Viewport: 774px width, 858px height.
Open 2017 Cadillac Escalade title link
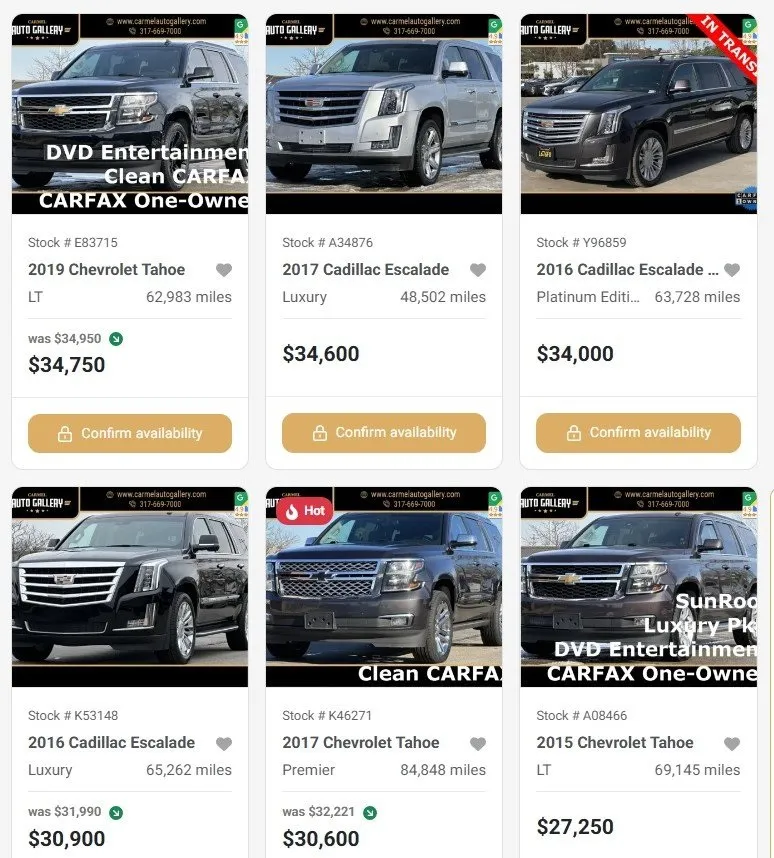click(366, 270)
